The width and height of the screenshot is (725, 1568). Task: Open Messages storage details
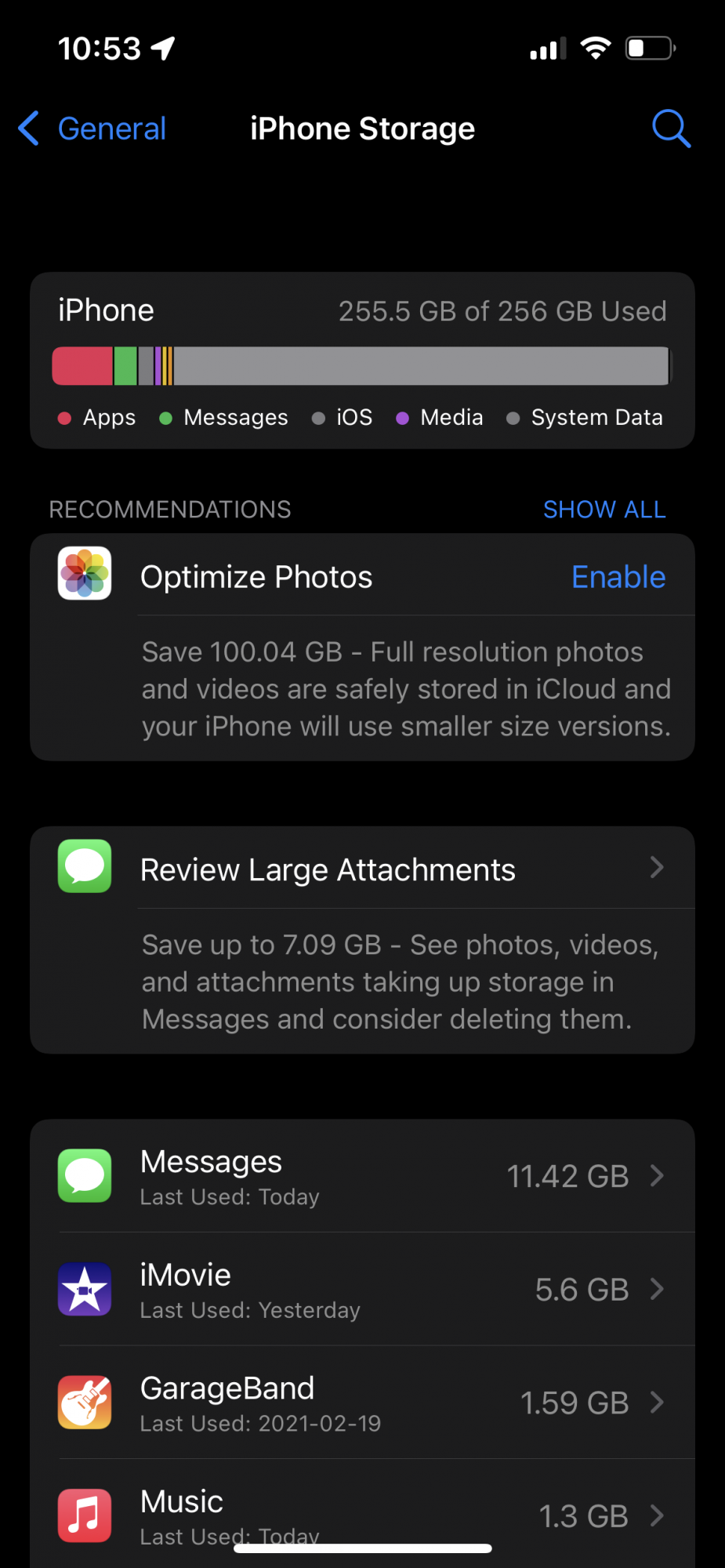coord(362,1175)
